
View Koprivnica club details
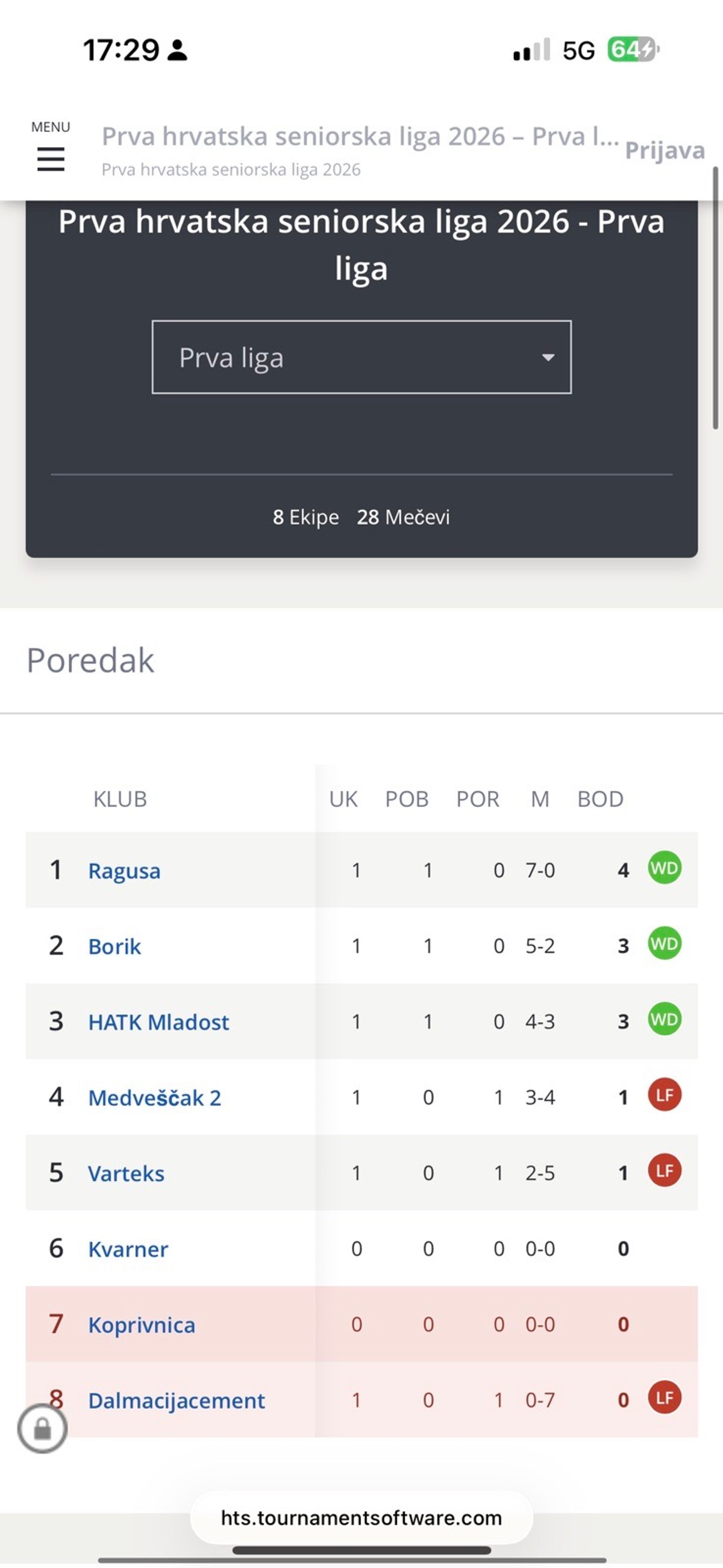[140, 1325]
